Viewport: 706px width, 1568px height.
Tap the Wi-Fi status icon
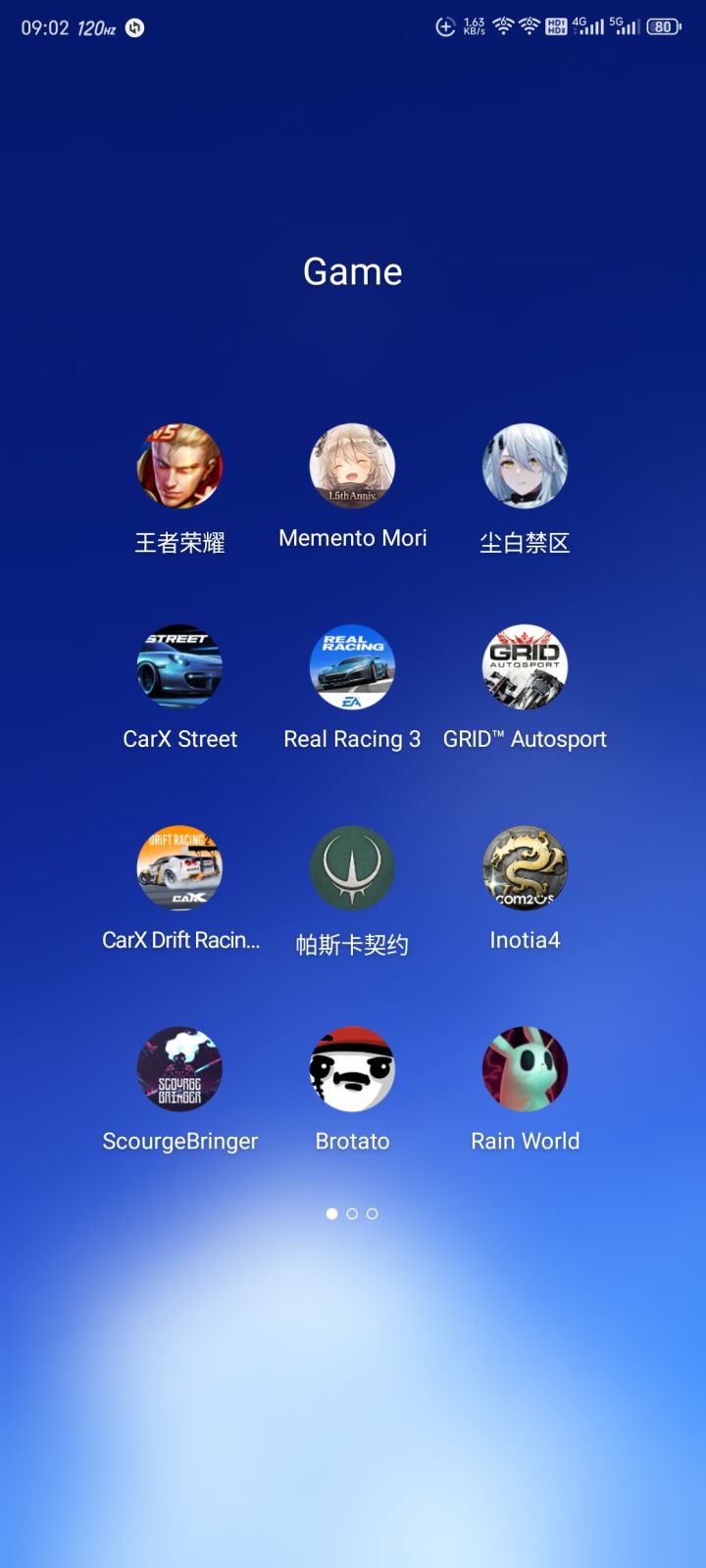point(503,27)
